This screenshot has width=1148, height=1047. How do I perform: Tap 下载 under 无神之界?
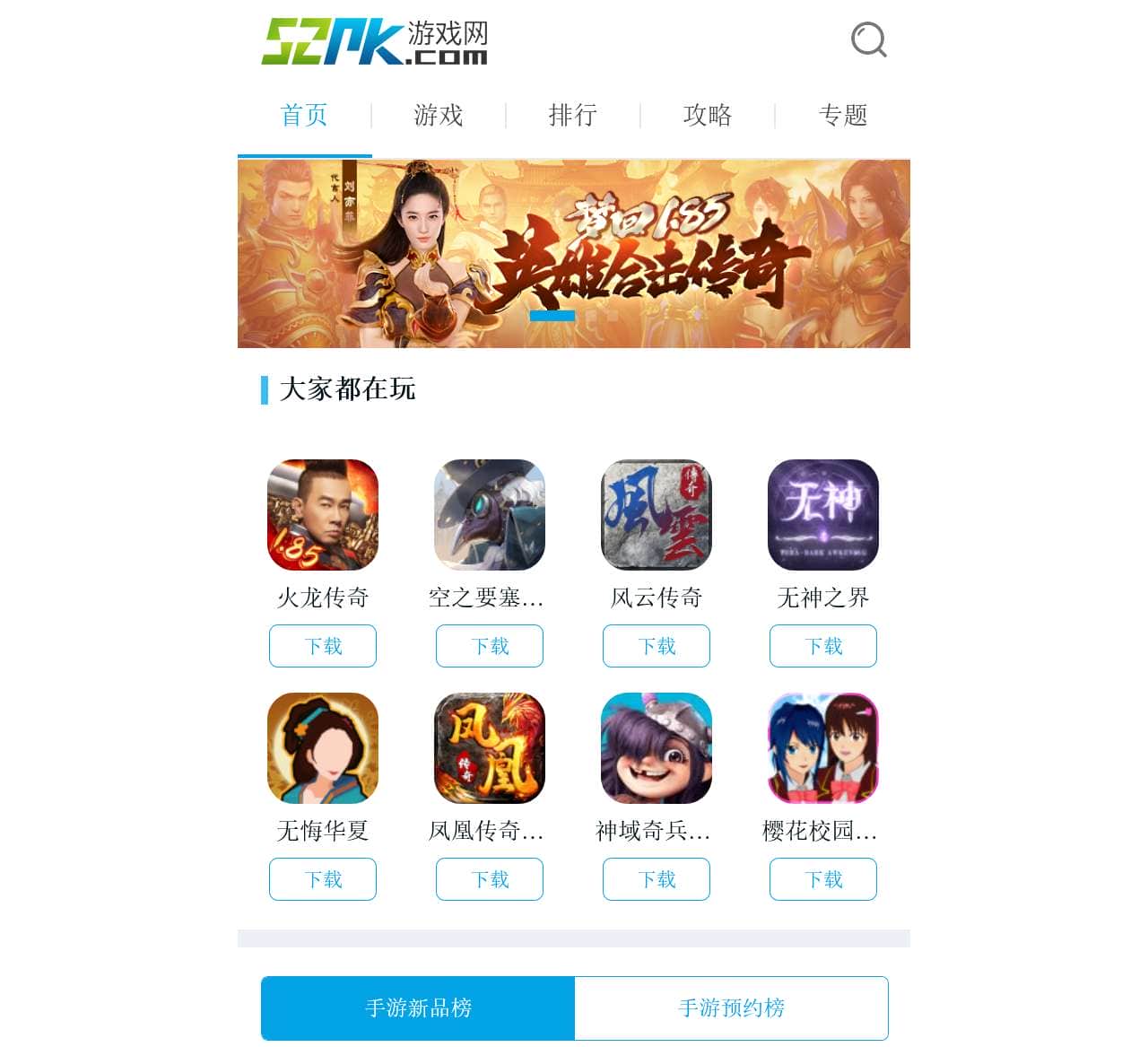pyautogui.click(x=823, y=646)
